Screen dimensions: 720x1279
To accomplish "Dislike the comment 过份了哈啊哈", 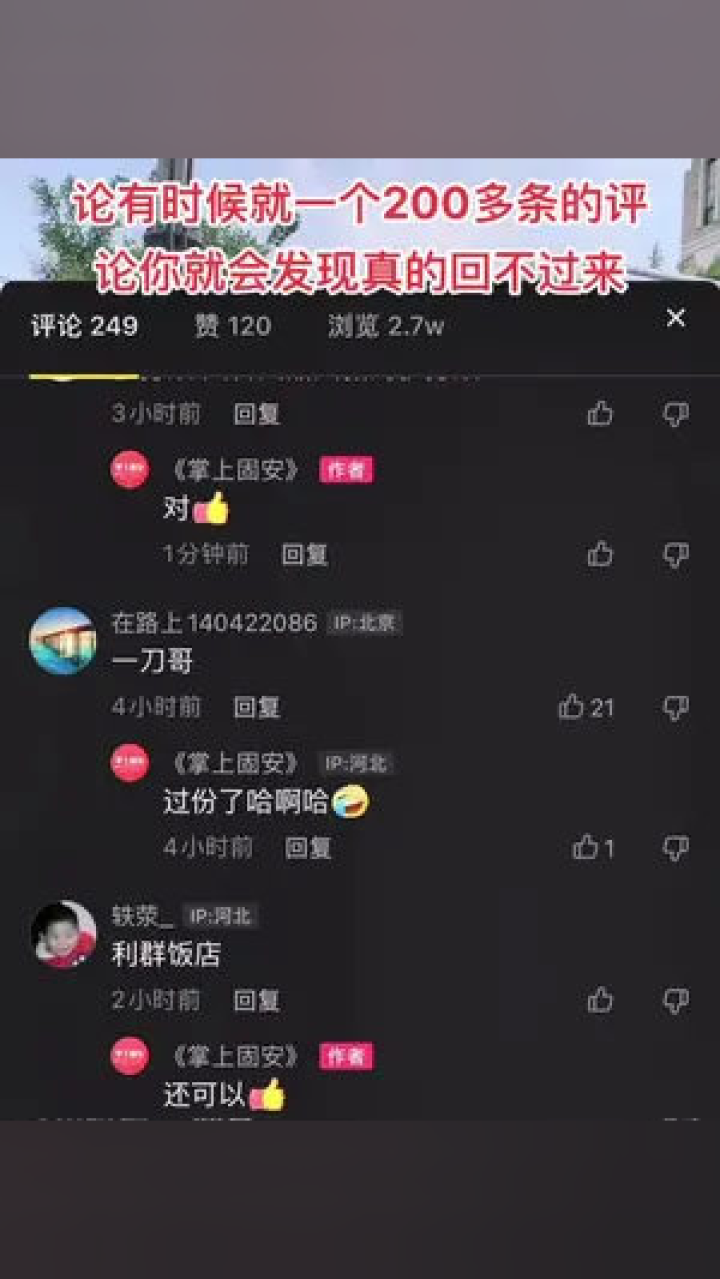I will (676, 848).
